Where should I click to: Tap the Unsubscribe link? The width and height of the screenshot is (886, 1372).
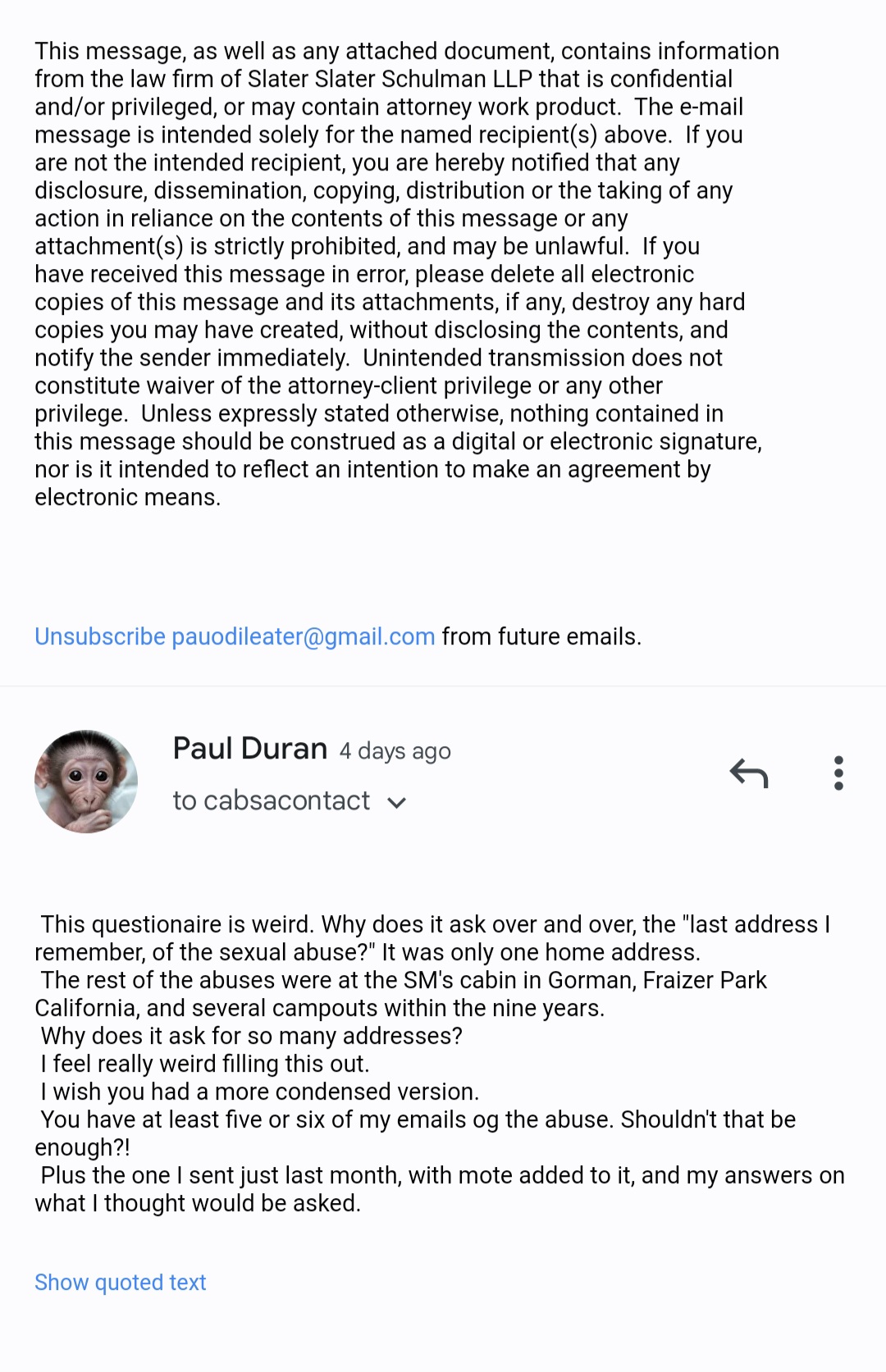100,636
